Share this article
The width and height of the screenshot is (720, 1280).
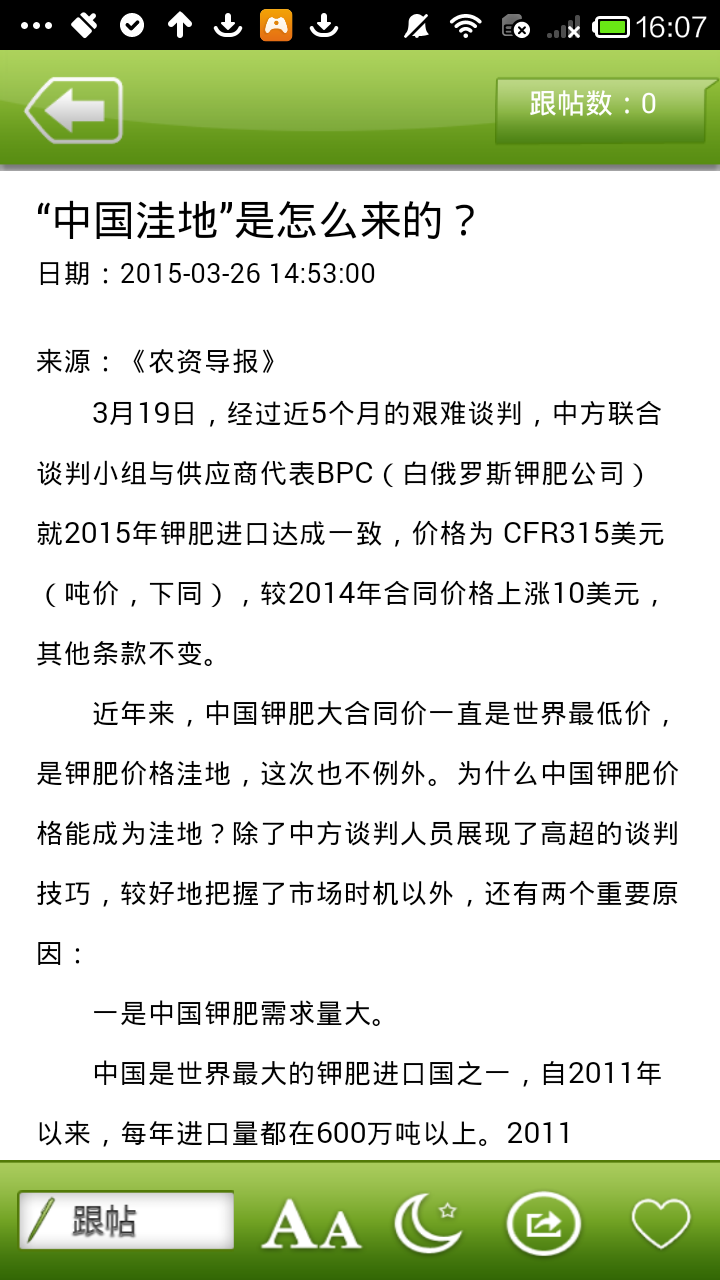(x=543, y=1223)
